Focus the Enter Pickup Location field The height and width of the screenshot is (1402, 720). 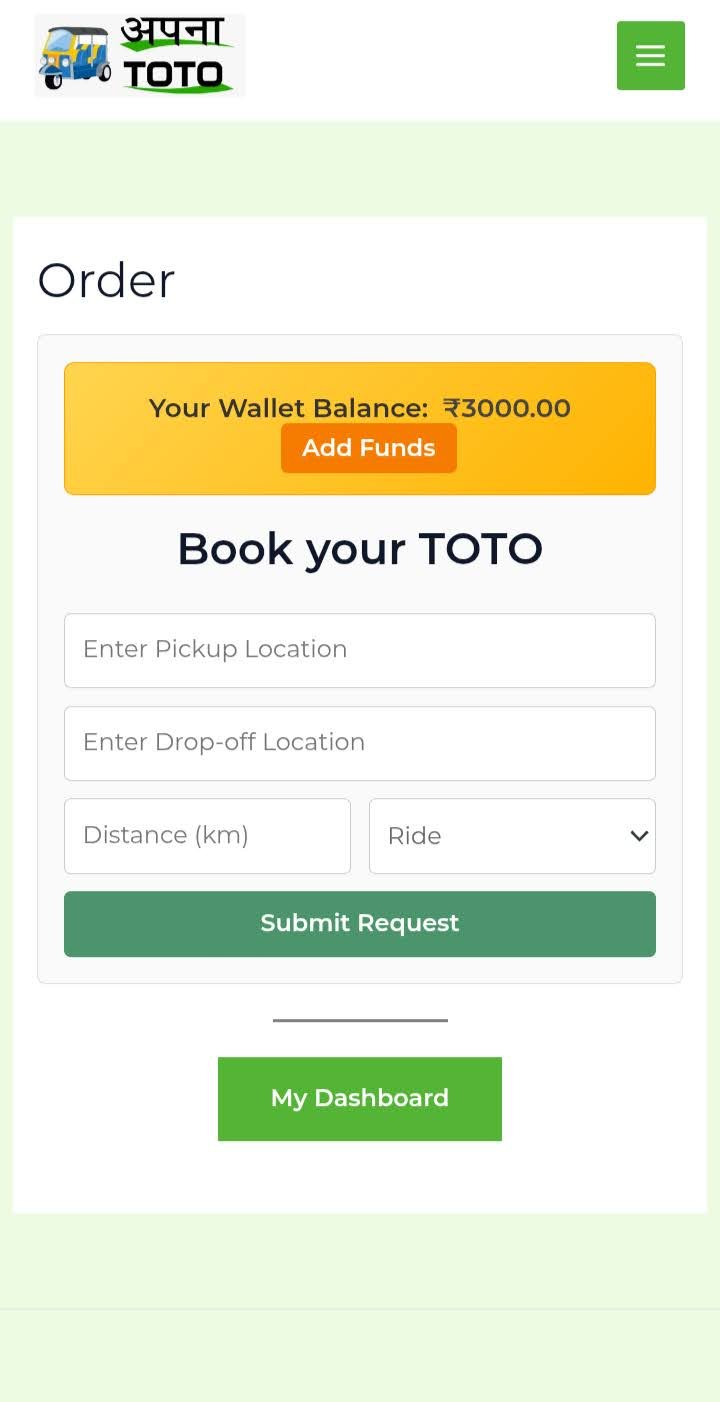coord(359,650)
